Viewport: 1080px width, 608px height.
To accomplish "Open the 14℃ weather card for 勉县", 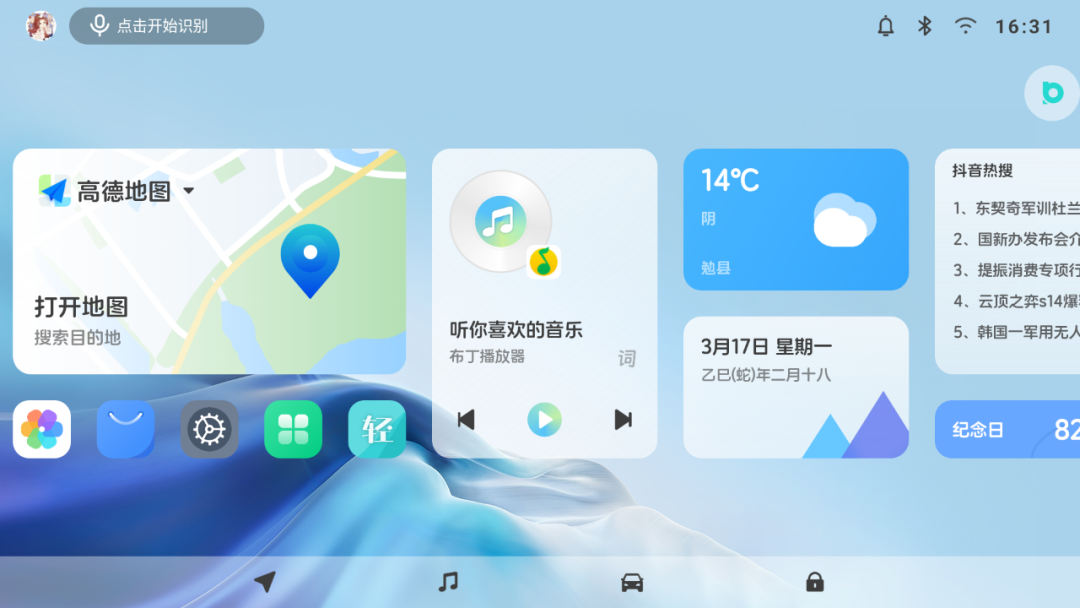I will pos(795,219).
